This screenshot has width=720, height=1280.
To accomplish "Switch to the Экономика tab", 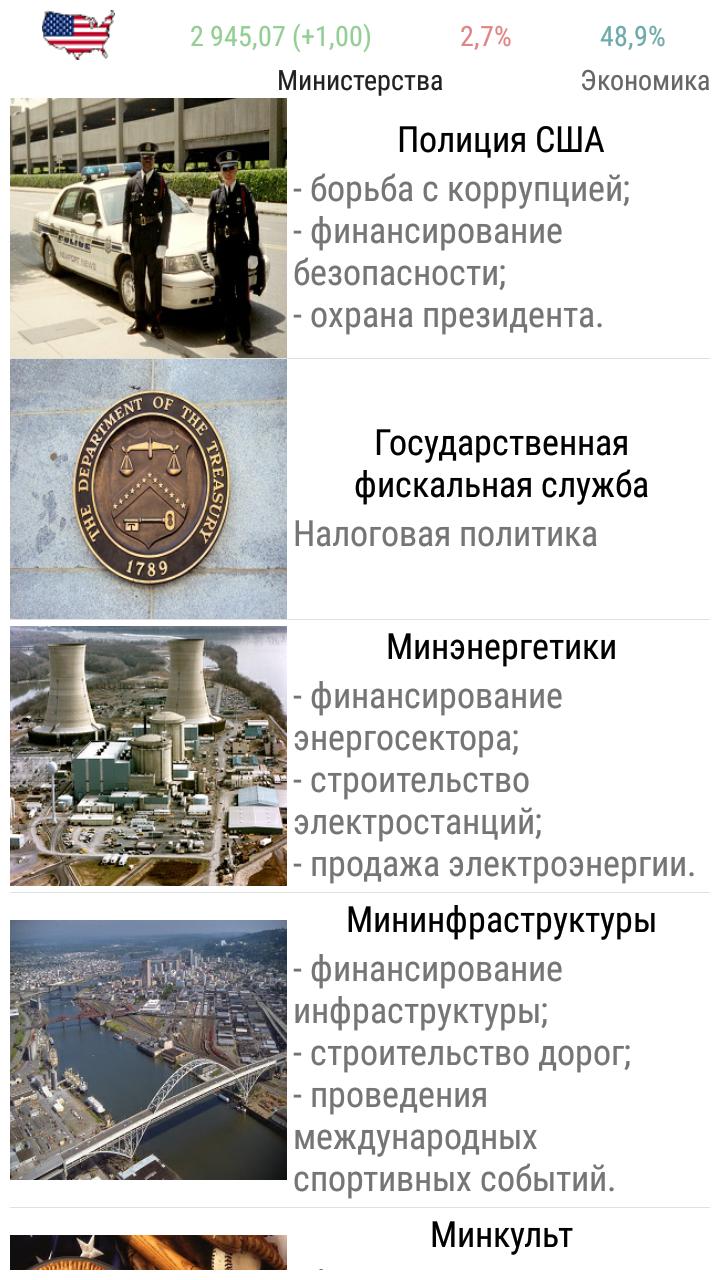I will pyautogui.click(x=644, y=81).
